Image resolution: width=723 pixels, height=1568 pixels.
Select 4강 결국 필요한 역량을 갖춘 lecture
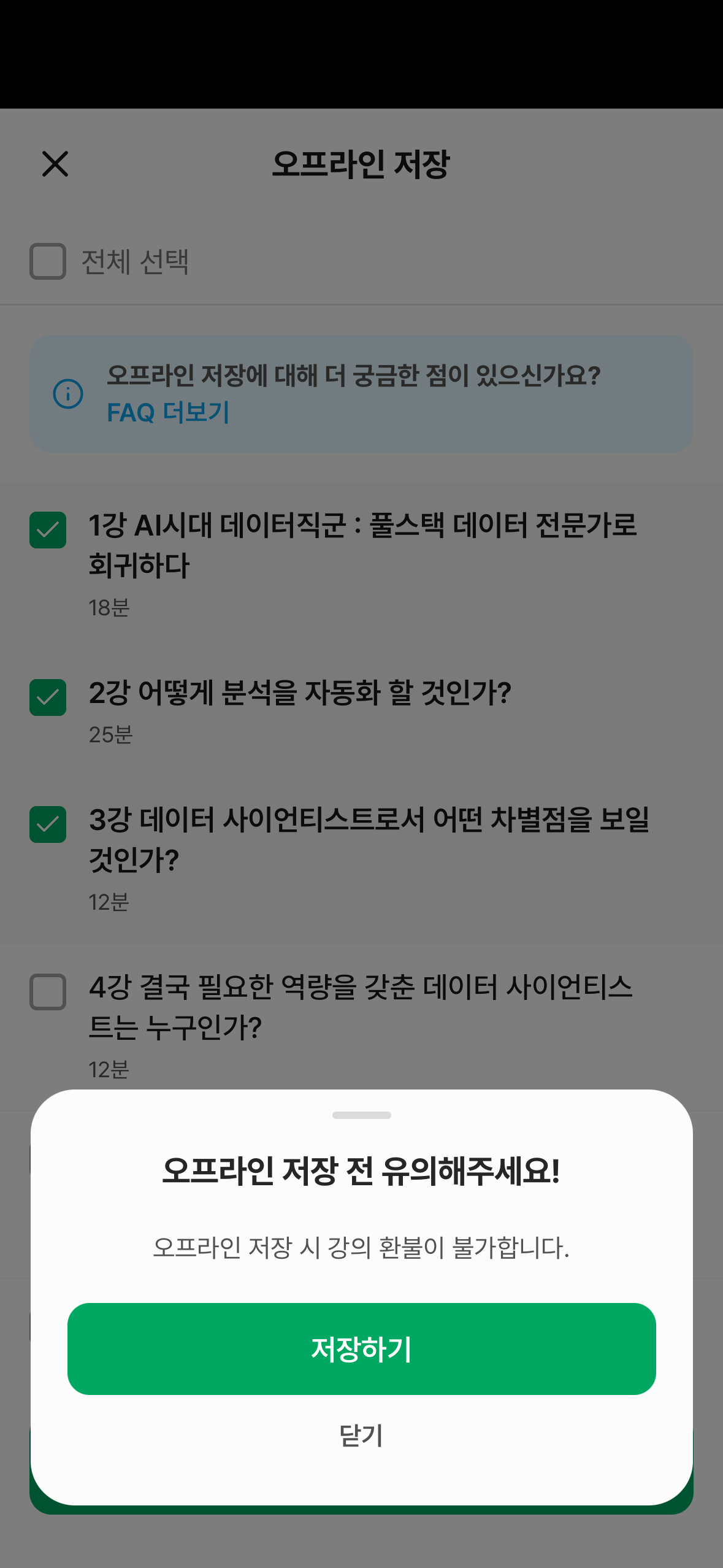(48, 992)
